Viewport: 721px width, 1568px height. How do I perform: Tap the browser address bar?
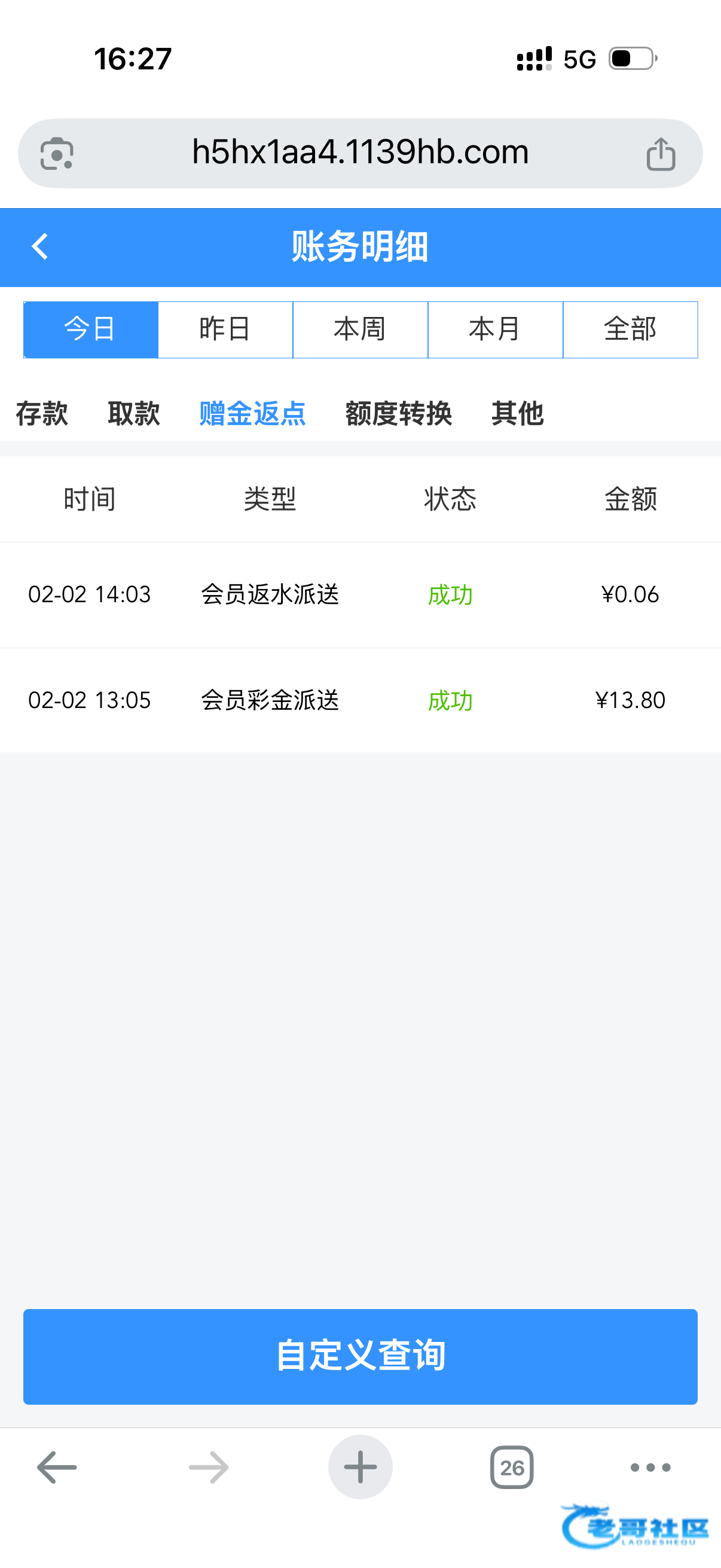[x=360, y=152]
